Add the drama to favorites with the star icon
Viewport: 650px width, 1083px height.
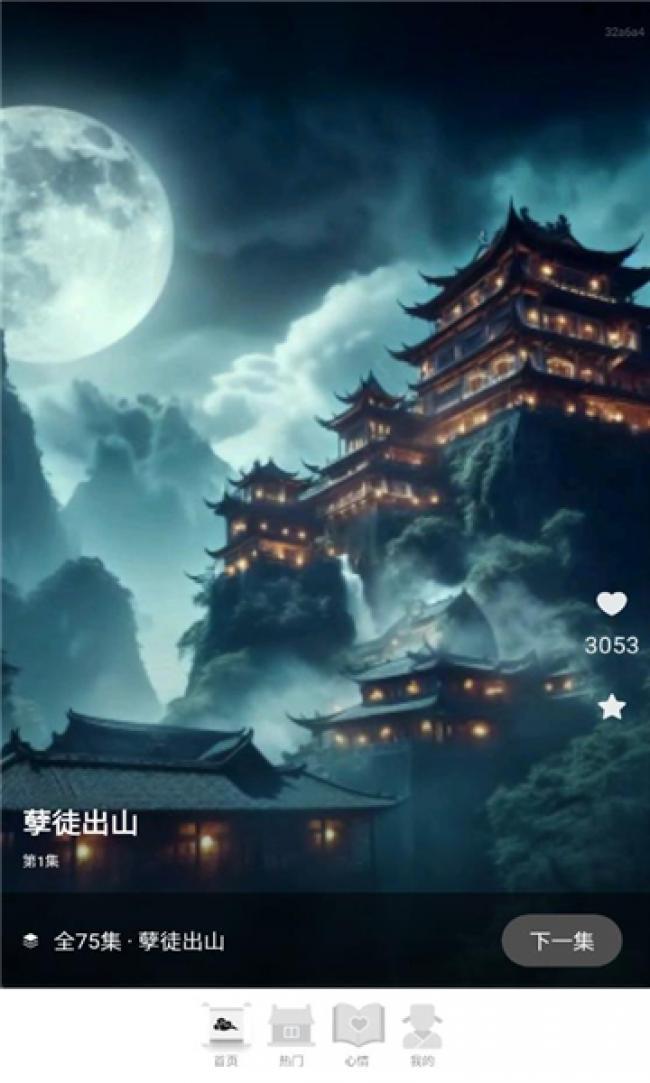click(x=611, y=707)
